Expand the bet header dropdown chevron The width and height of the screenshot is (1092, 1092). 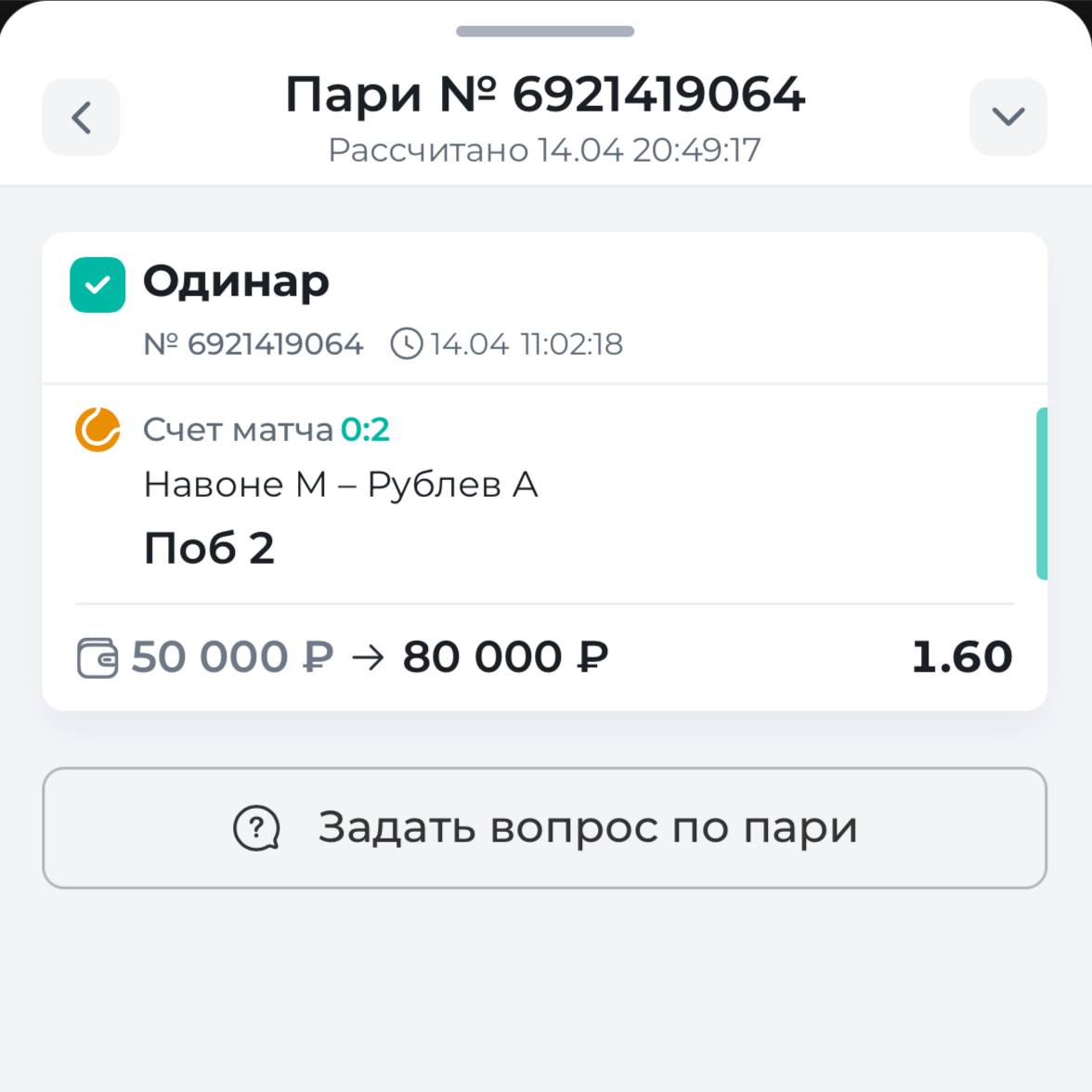pos(1007,117)
